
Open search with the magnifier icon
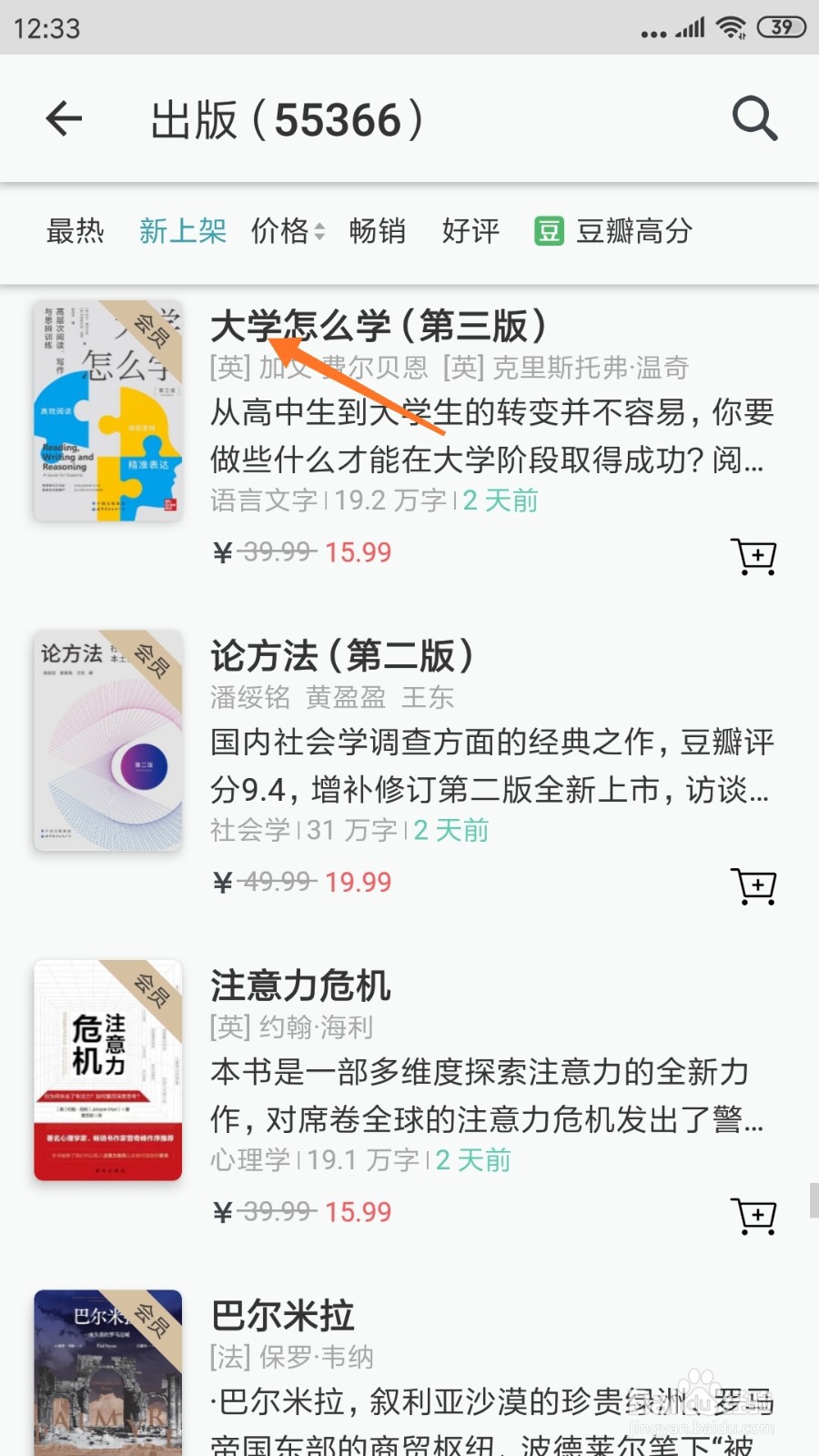coord(754,118)
